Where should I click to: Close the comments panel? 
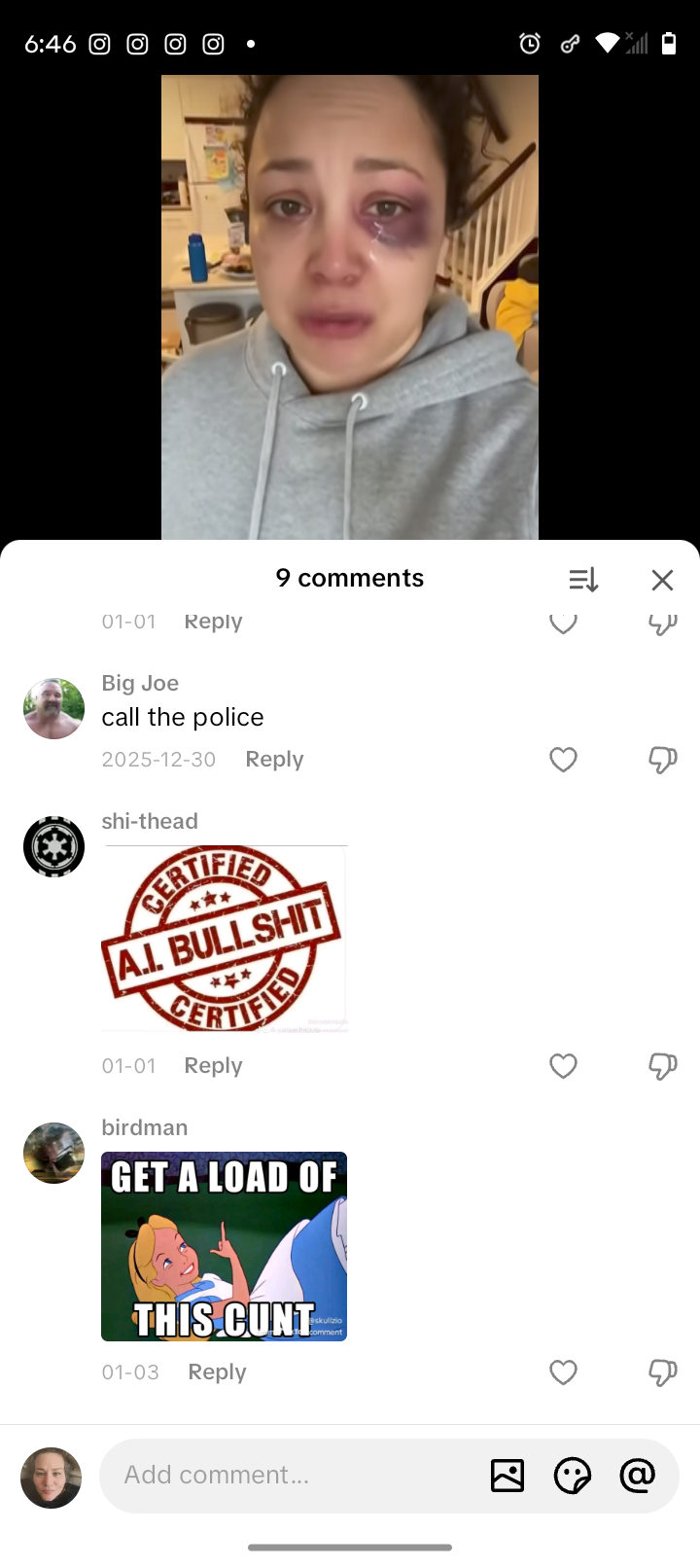[x=662, y=580]
